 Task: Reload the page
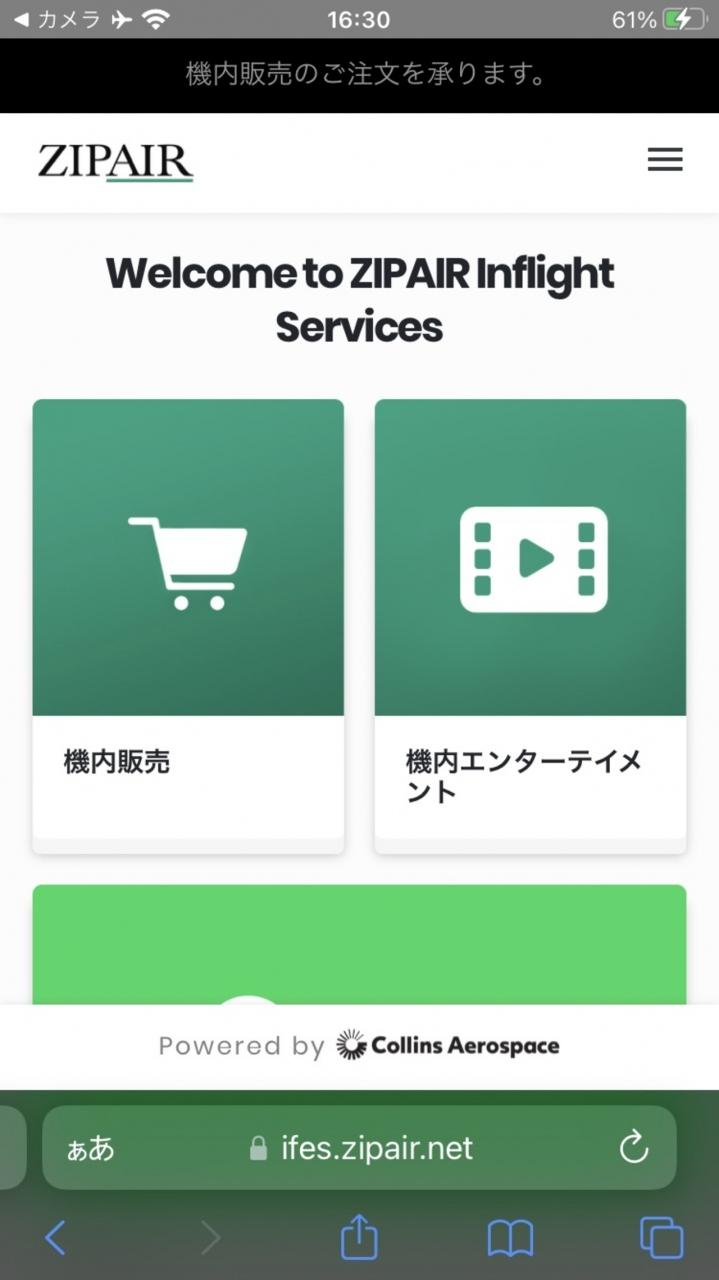point(634,1148)
